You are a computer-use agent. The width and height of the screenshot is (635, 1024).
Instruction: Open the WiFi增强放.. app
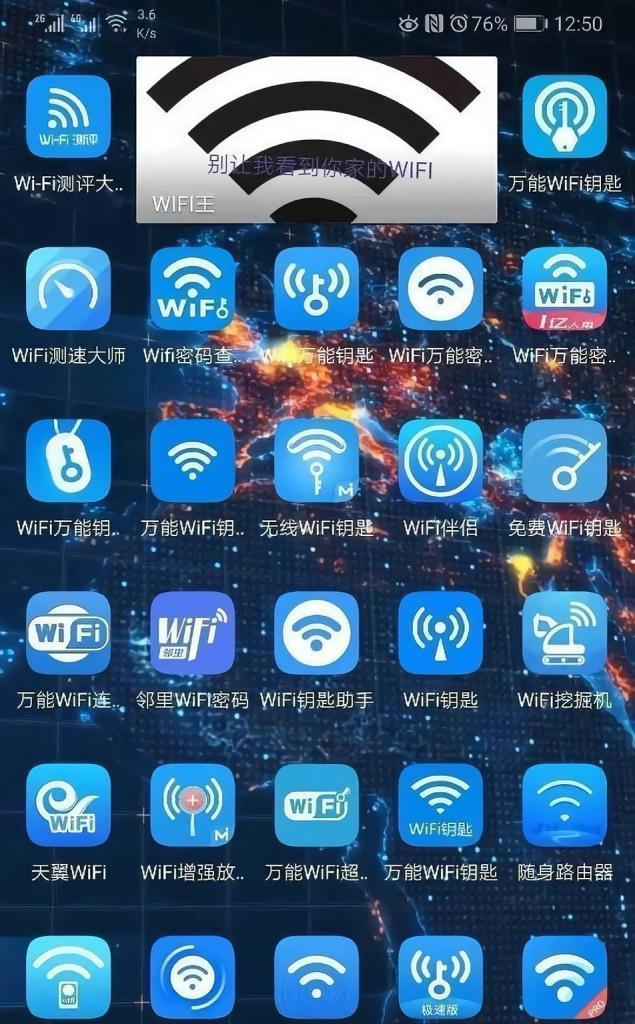click(x=192, y=805)
